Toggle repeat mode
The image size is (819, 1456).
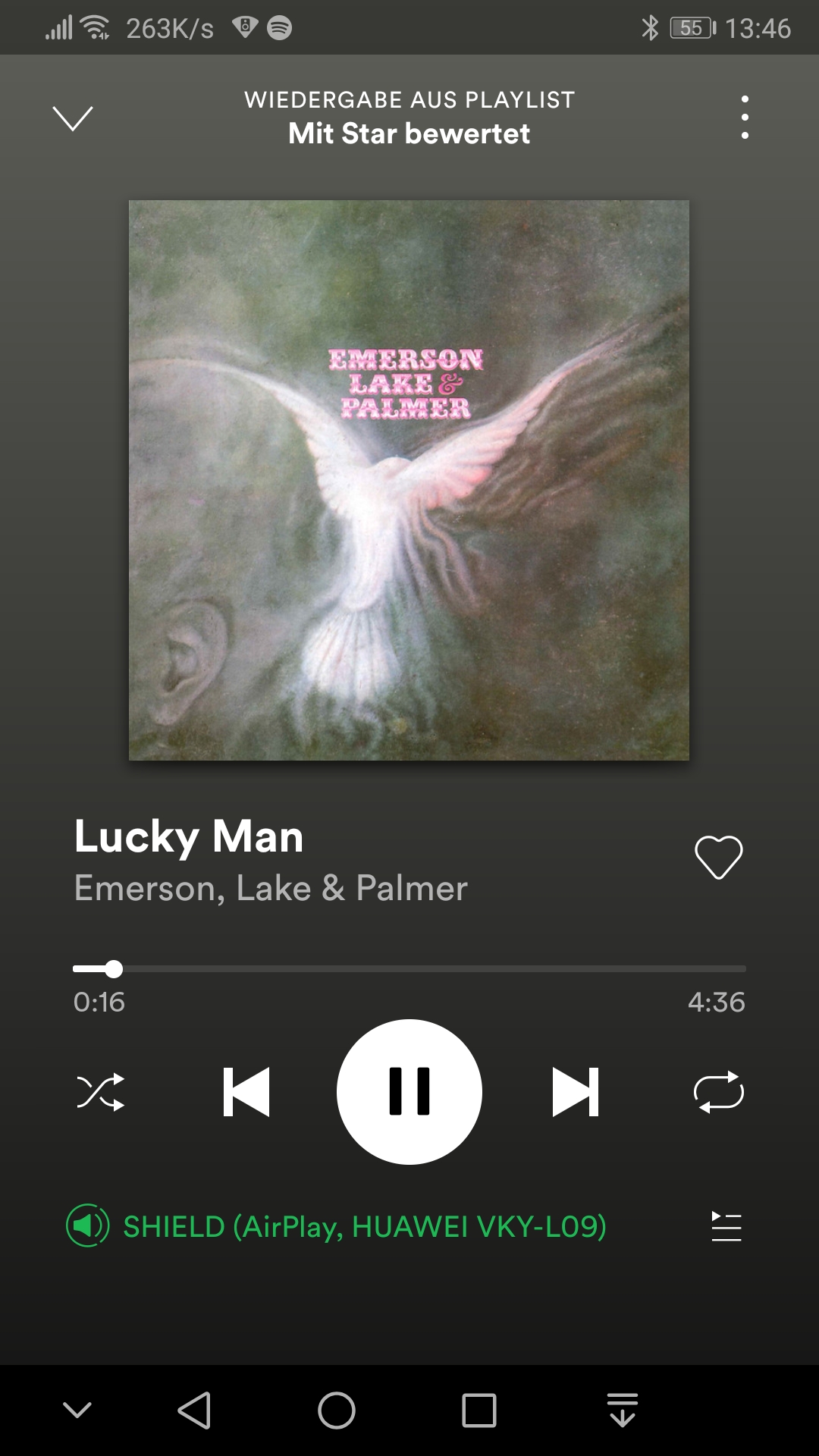(719, 1092)
